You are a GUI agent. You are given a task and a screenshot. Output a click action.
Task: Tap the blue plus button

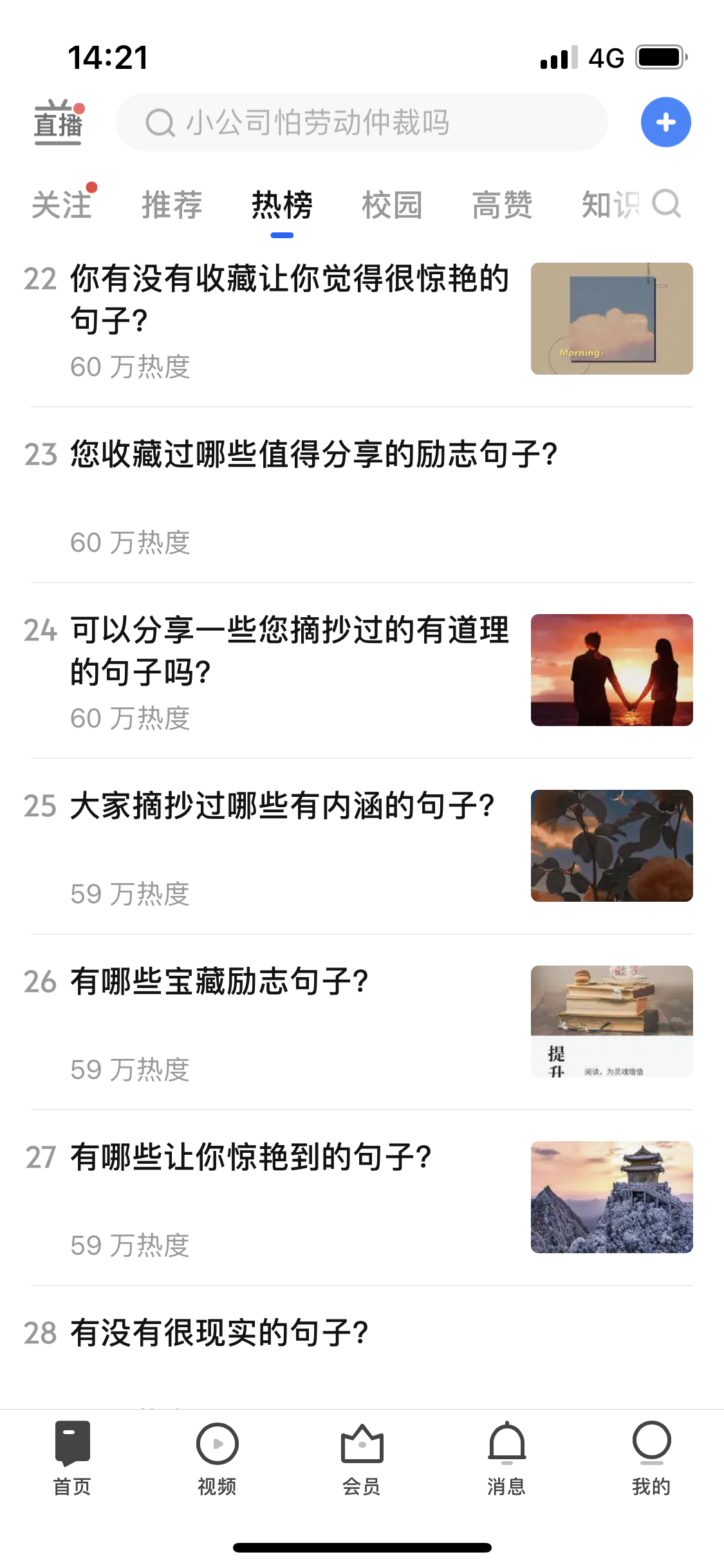tap(665, 122)
